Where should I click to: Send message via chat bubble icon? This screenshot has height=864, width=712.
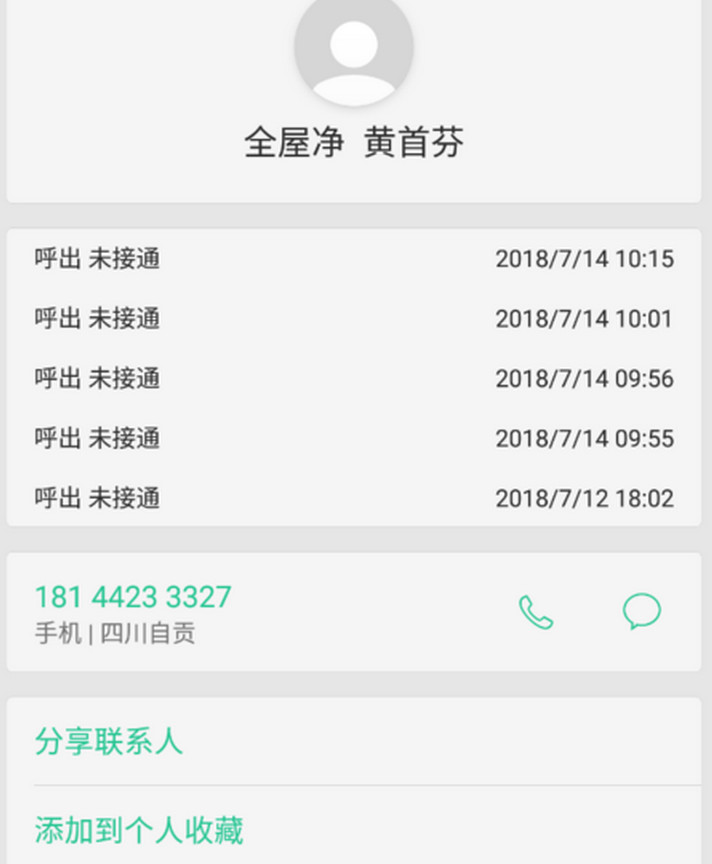[641, 611]
